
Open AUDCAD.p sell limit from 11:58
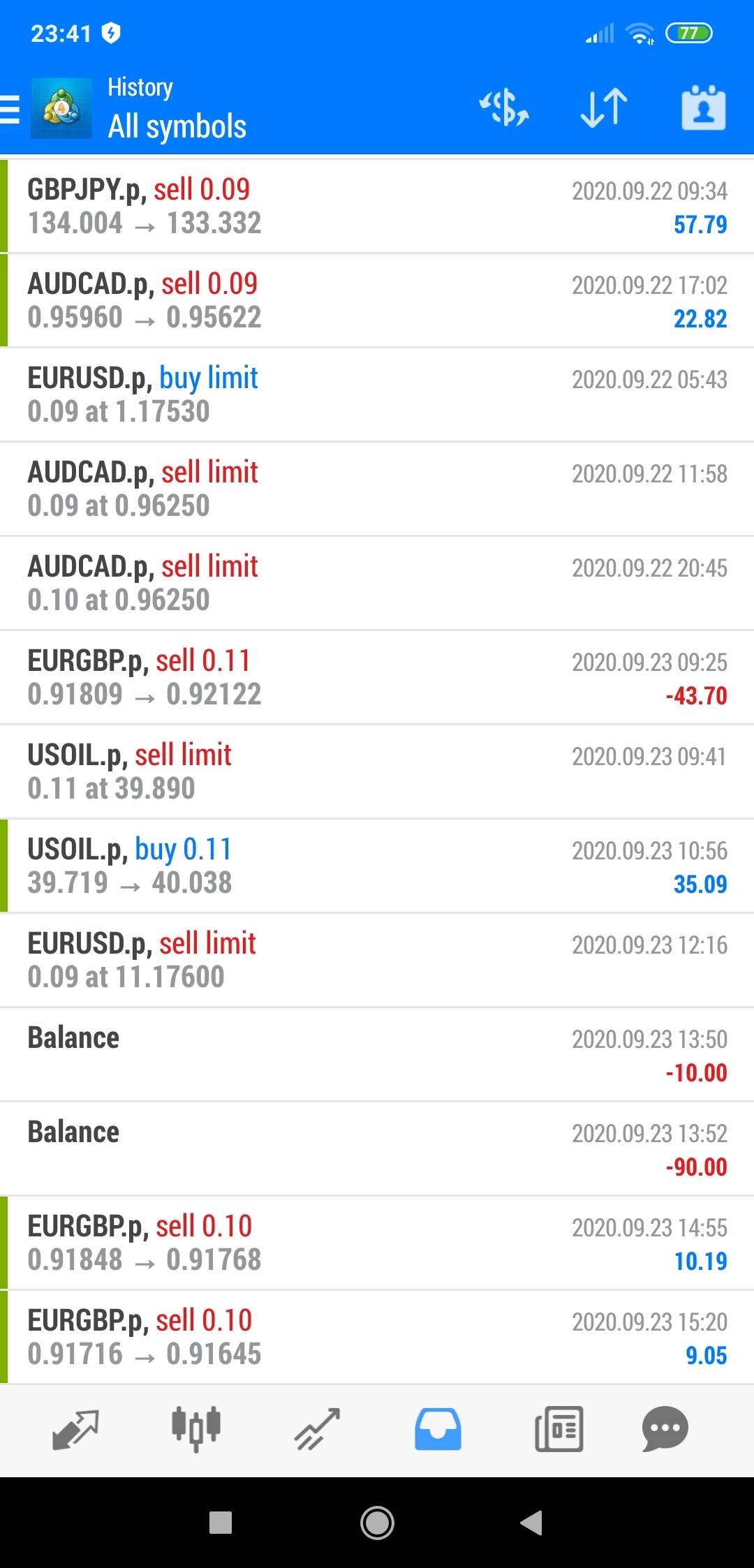tap(377, 489)
